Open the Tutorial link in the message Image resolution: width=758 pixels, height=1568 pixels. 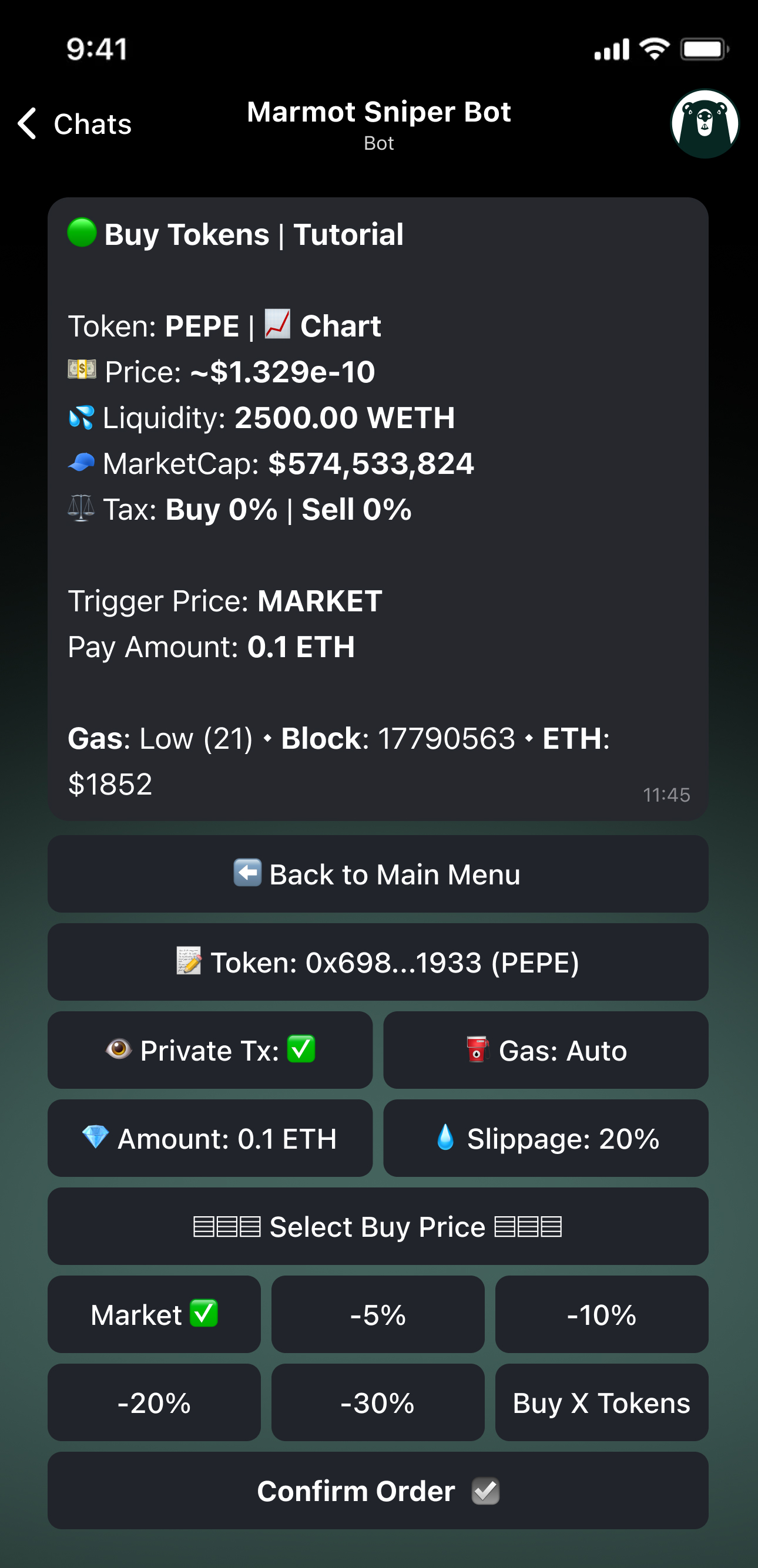coord(348,235)
